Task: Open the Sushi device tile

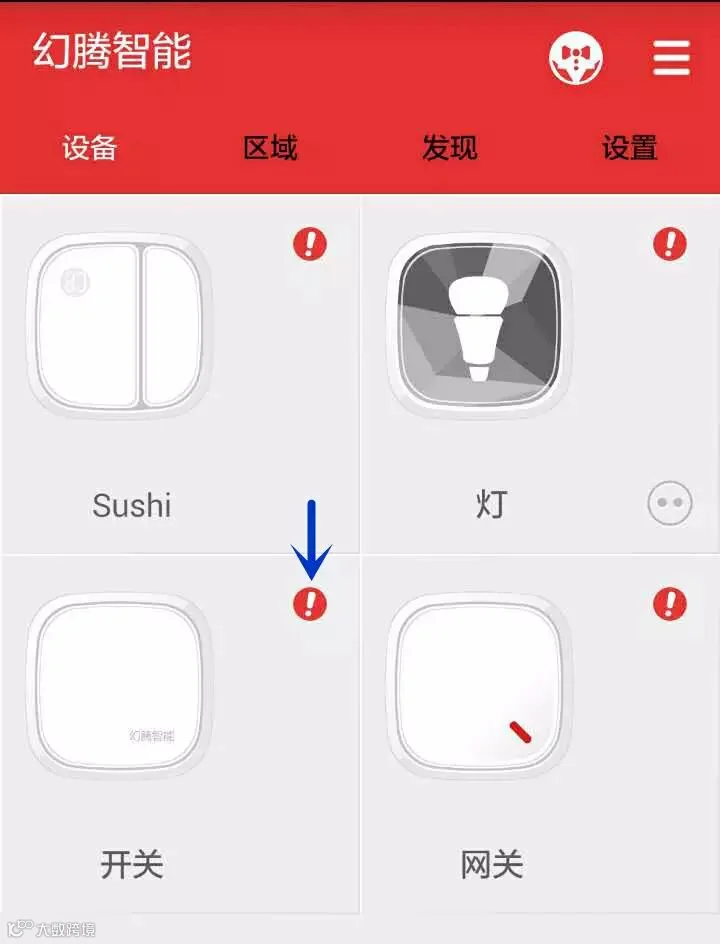Action: point(180,374)
